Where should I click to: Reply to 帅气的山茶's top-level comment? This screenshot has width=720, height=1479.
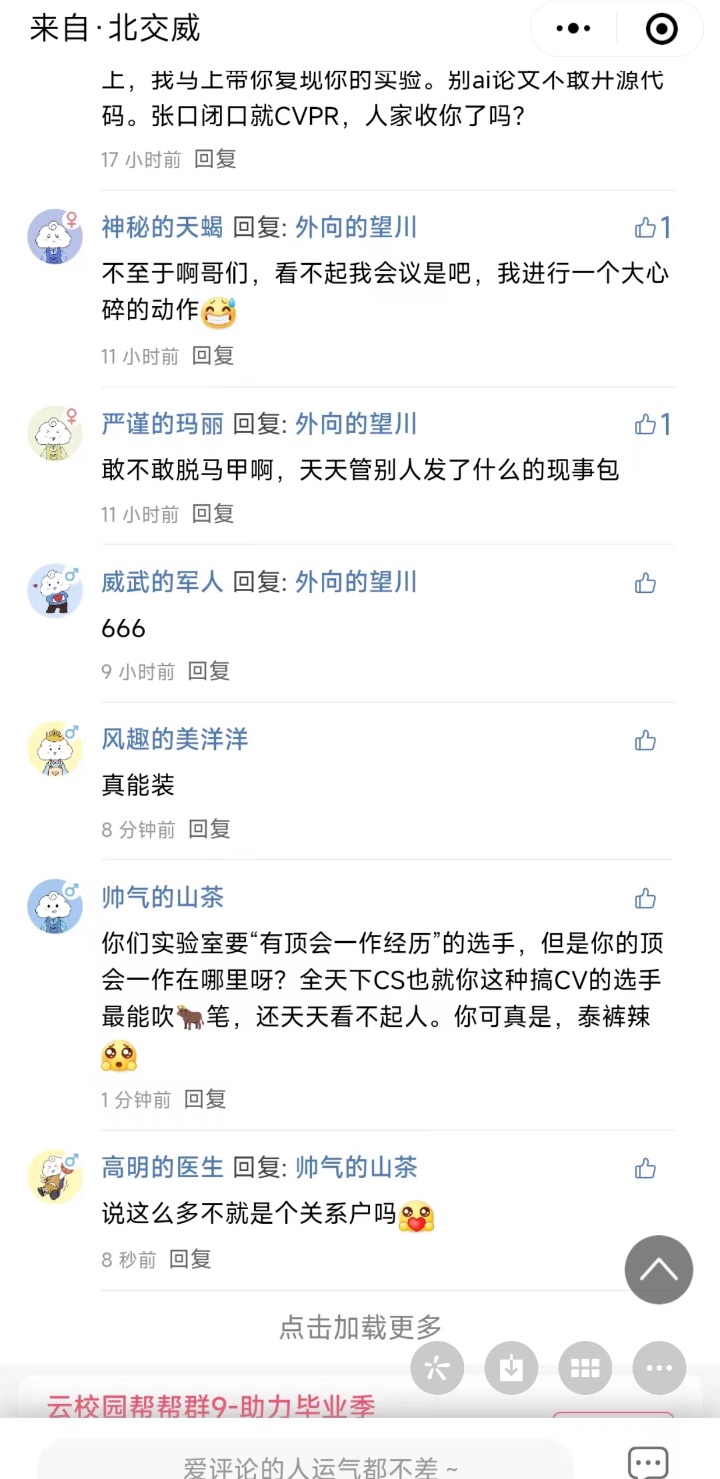(x=205, y=1099)
